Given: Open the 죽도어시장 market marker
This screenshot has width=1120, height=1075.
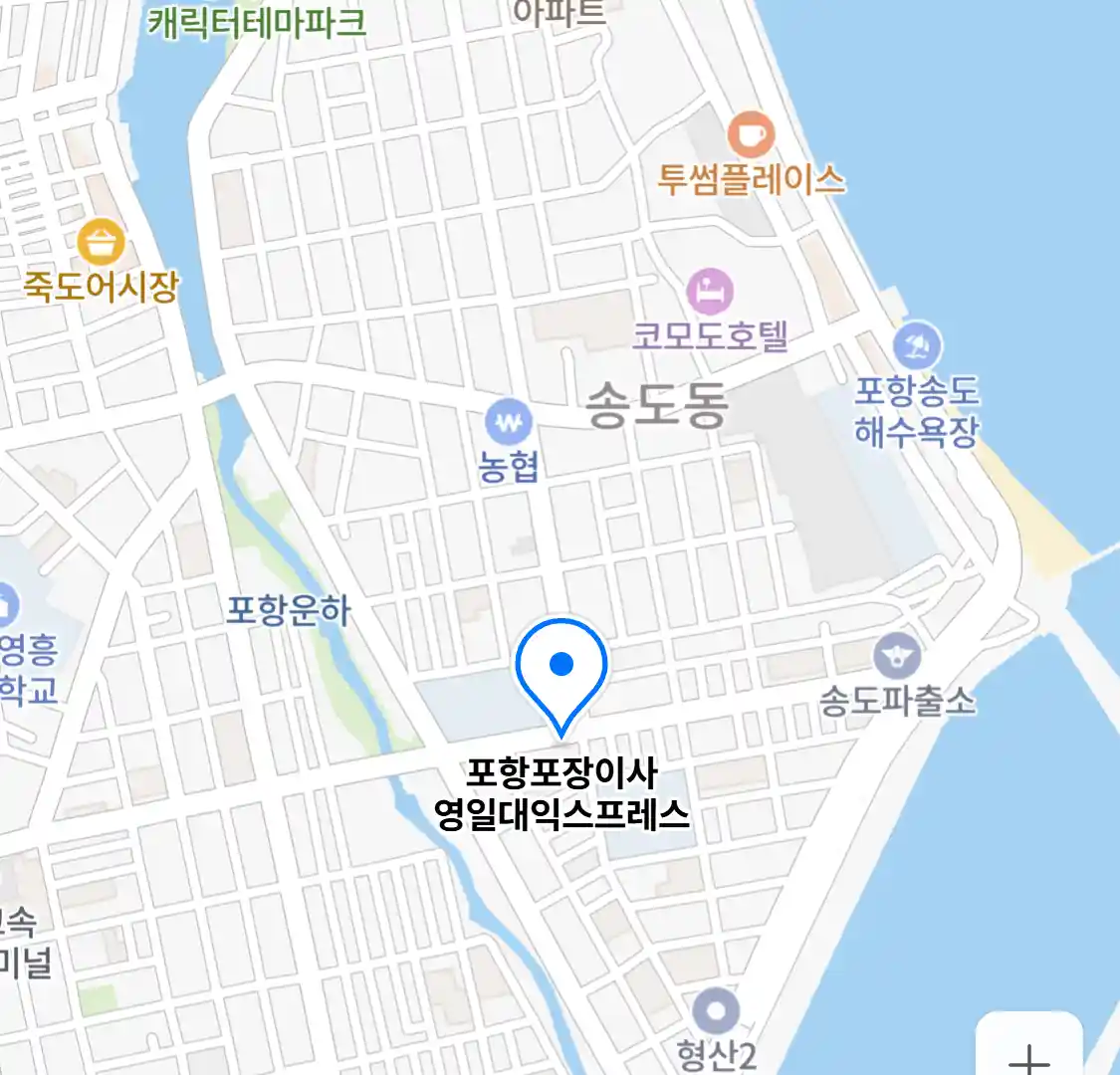Looking at the screenshot, I should (x=102, y=244).
